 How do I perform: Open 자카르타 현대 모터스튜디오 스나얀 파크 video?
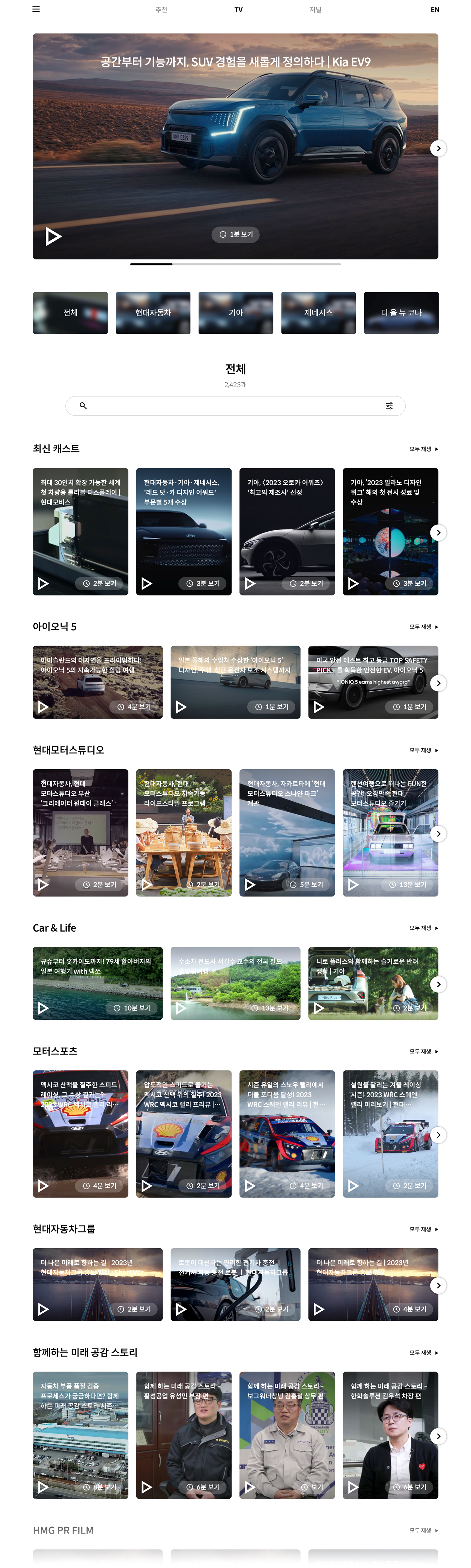(x=287, y=832)
